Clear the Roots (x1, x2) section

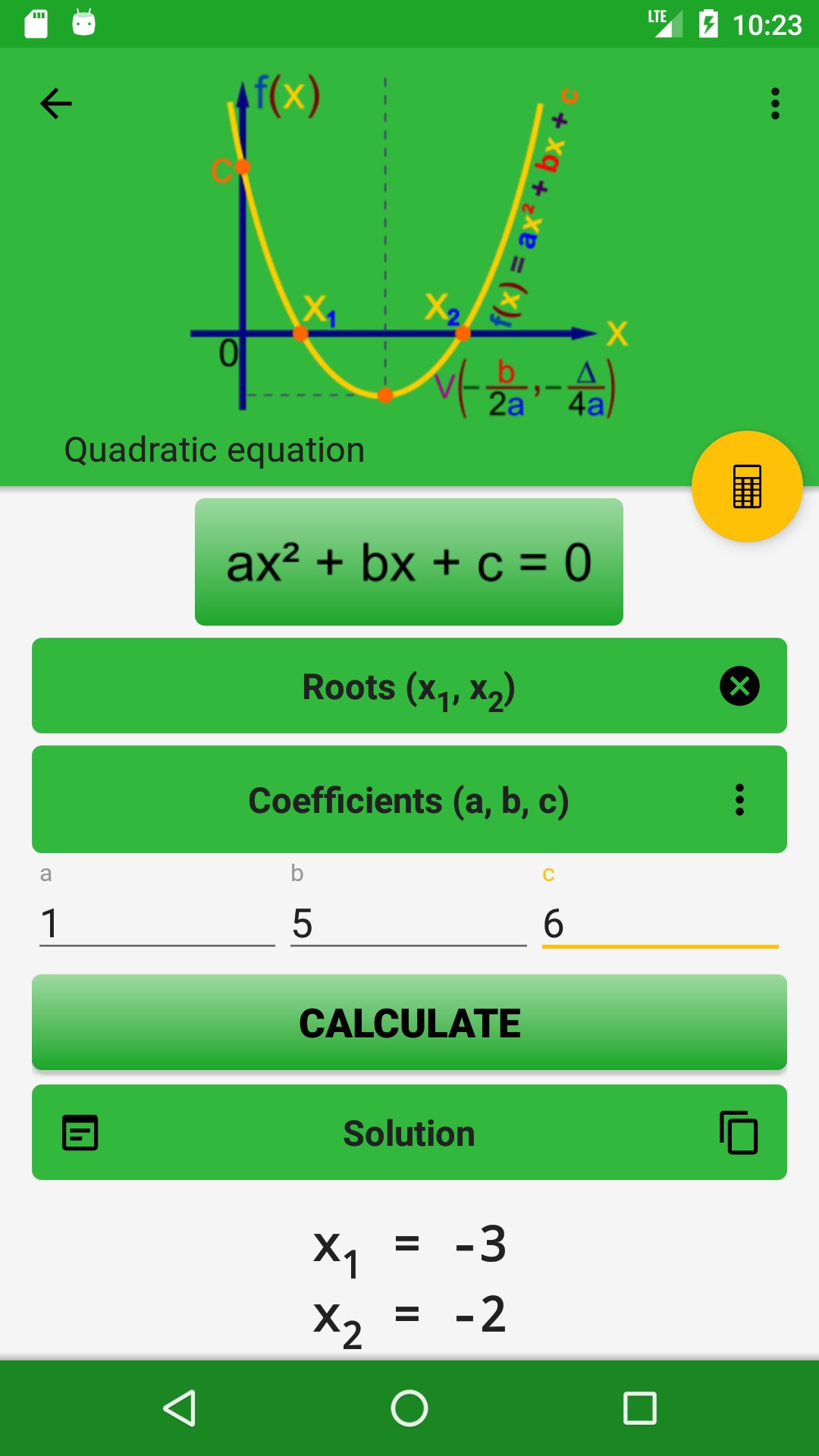[x=739, y=686]
